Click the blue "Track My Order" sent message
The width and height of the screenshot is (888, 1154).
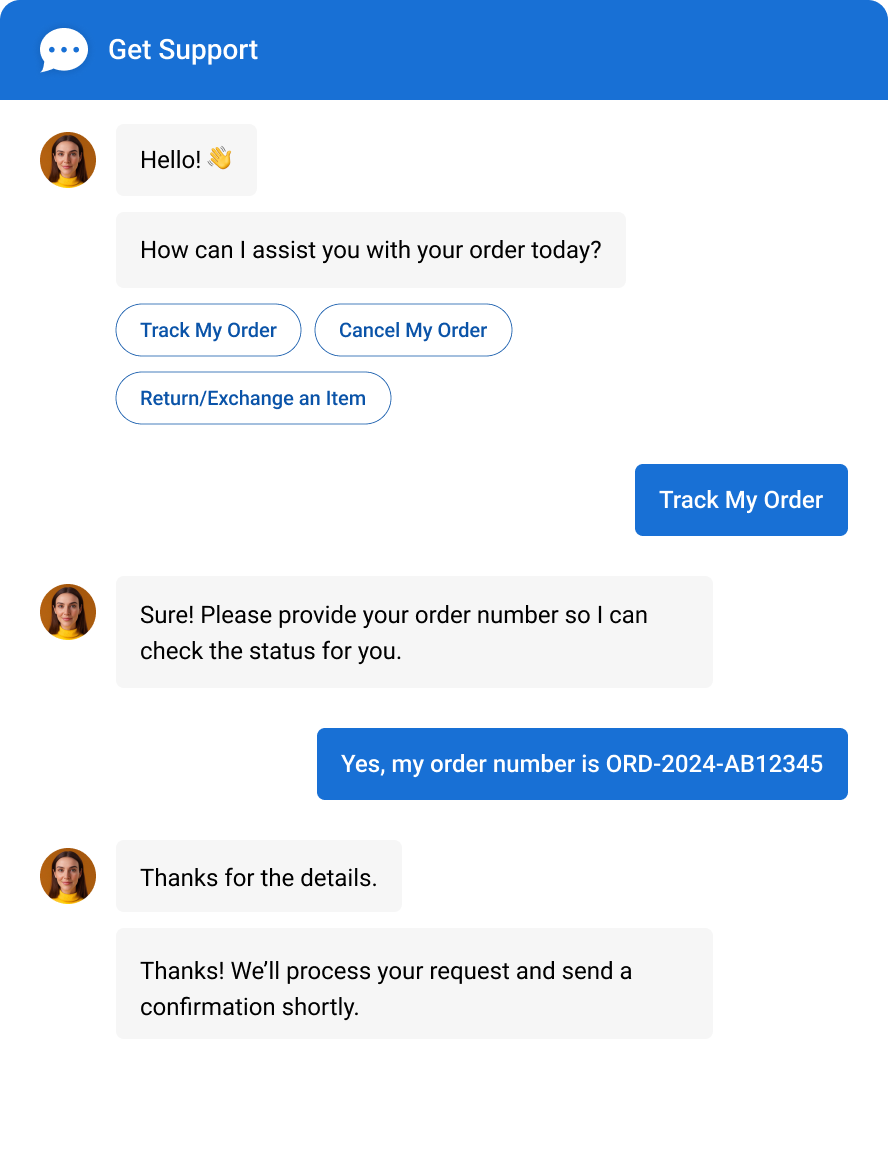[741, 500]
